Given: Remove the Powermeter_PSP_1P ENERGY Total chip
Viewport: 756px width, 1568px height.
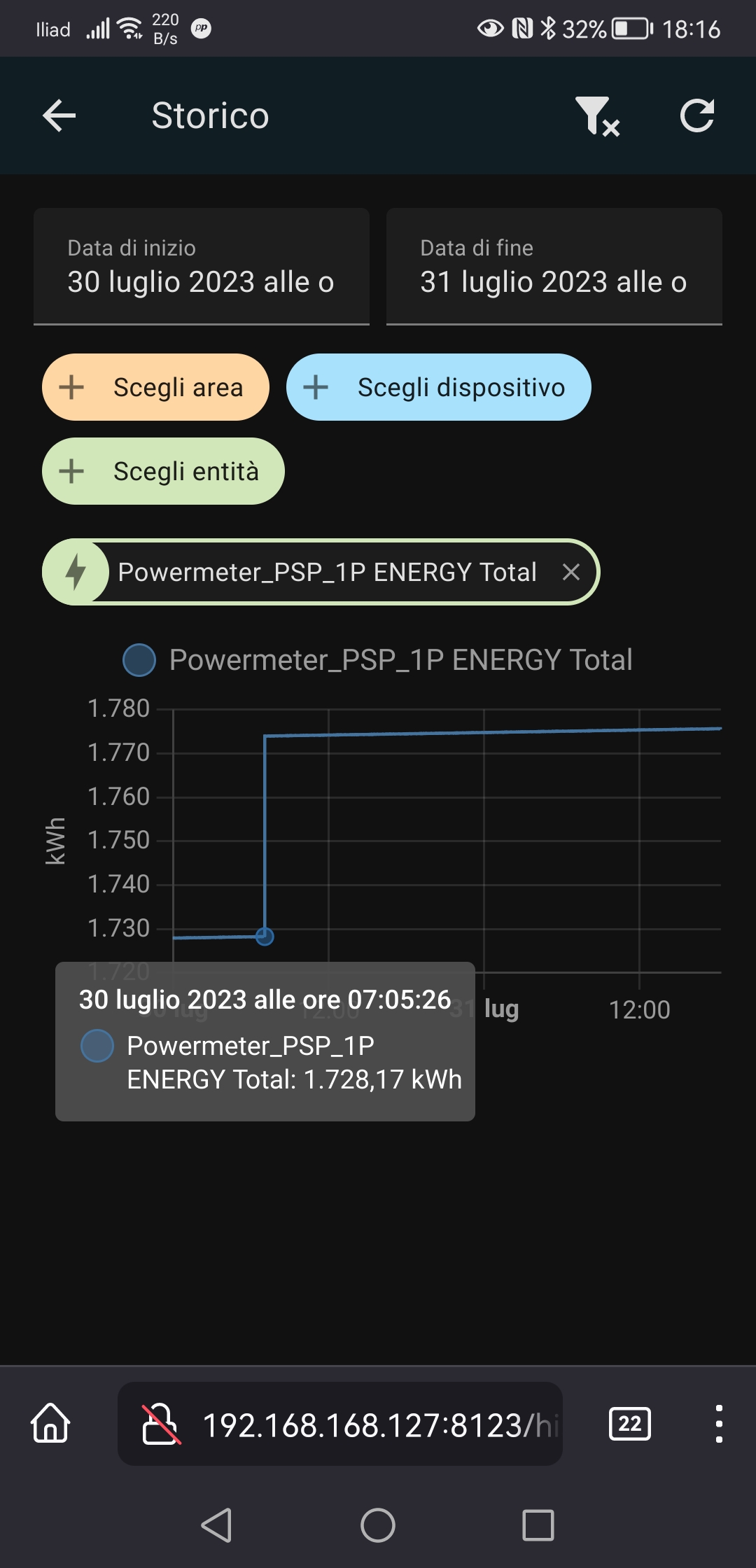Looking at the screenshot, I should click(x=571, y=572).
